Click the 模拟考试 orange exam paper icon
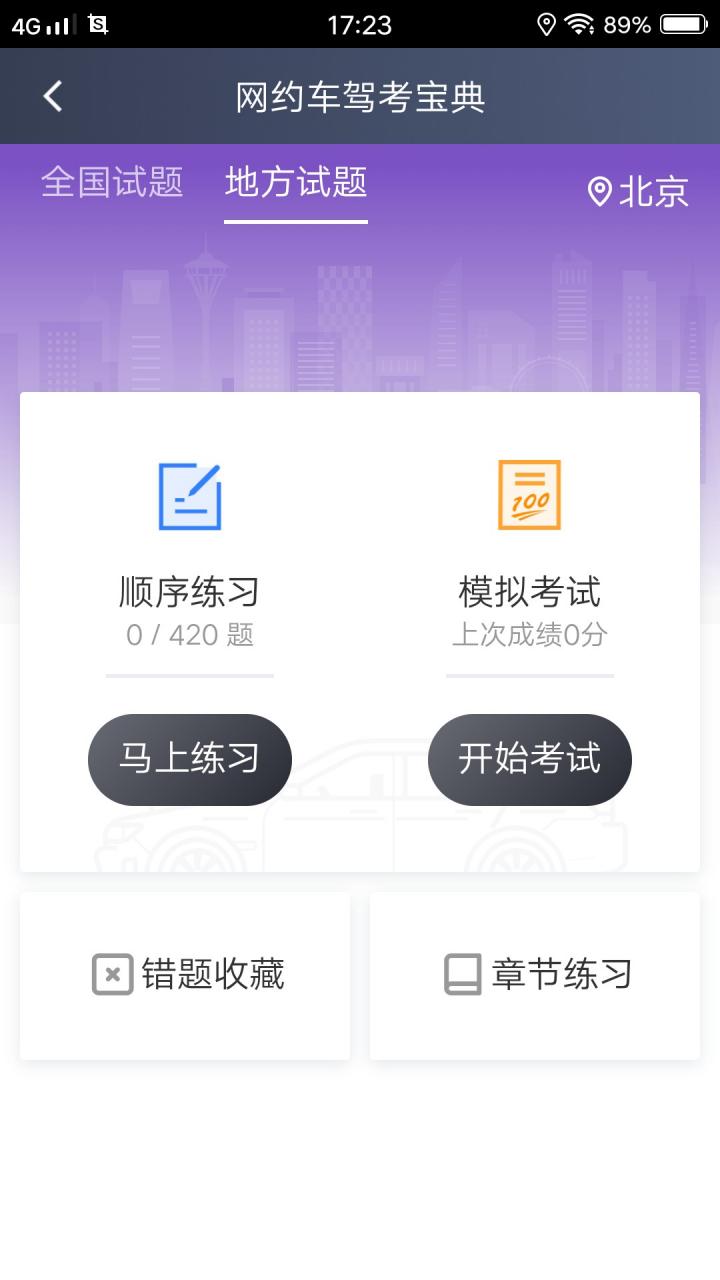Screen dimensions: 720x1280 529,494
